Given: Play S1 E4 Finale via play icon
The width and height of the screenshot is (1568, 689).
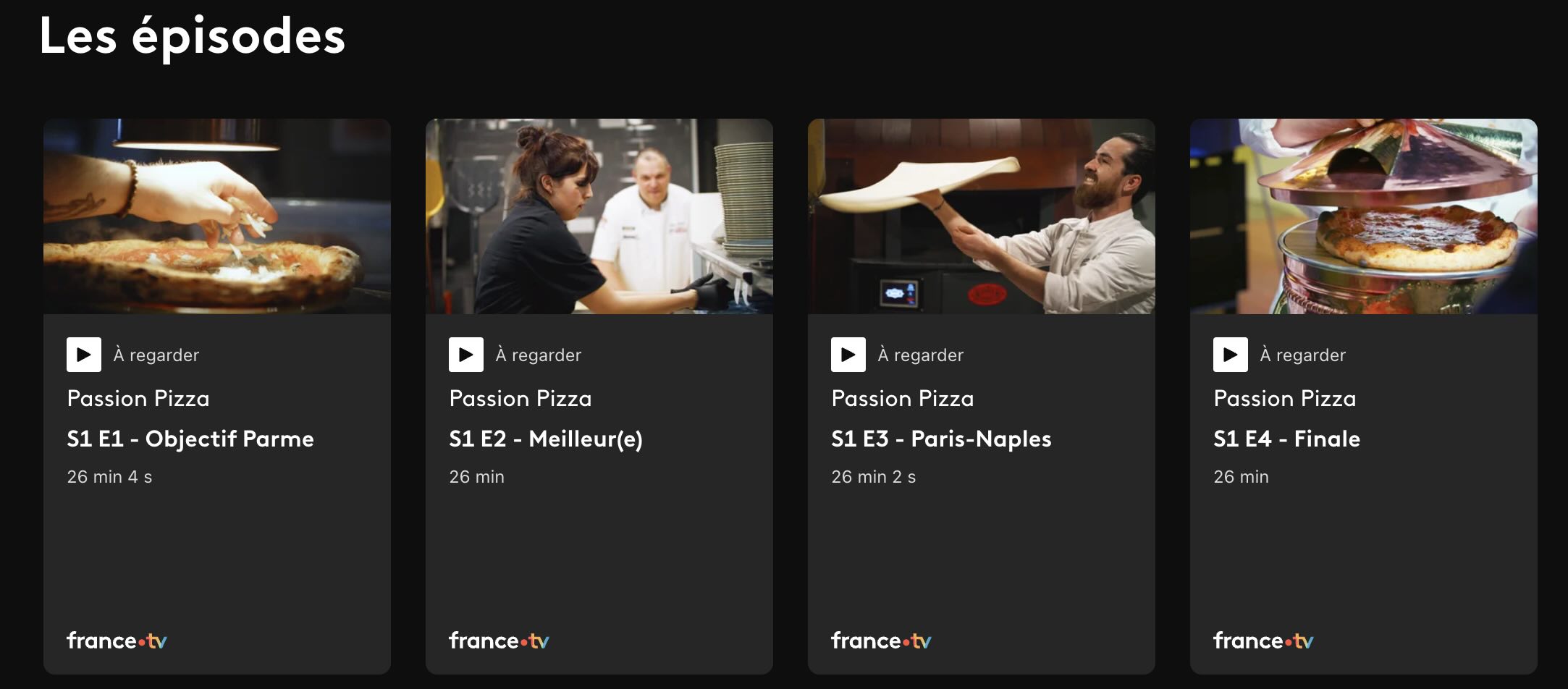Looking at the screenshot, I should 1231,355.
